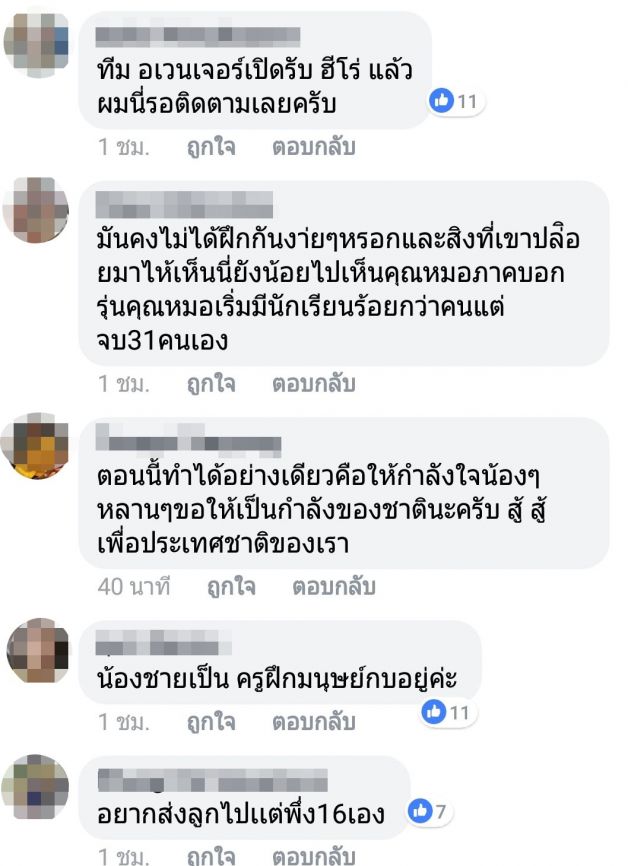This screenshot has width=628, height=866.
Task: View reactions on the ครูฝึกมนุษย์กบ comment
Action: pyautogui.click(x=446, y=712)
